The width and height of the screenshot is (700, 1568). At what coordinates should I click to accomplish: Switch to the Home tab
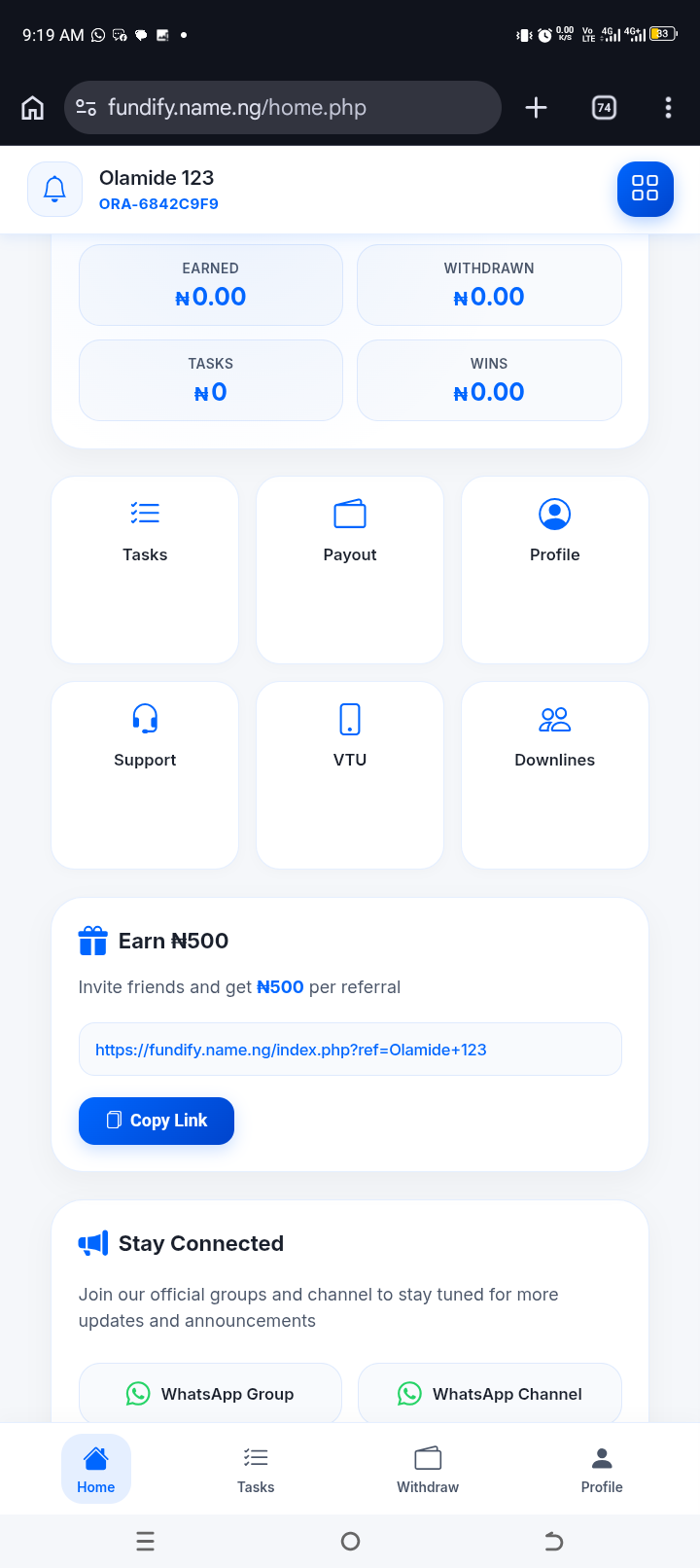click(96, 1469)
